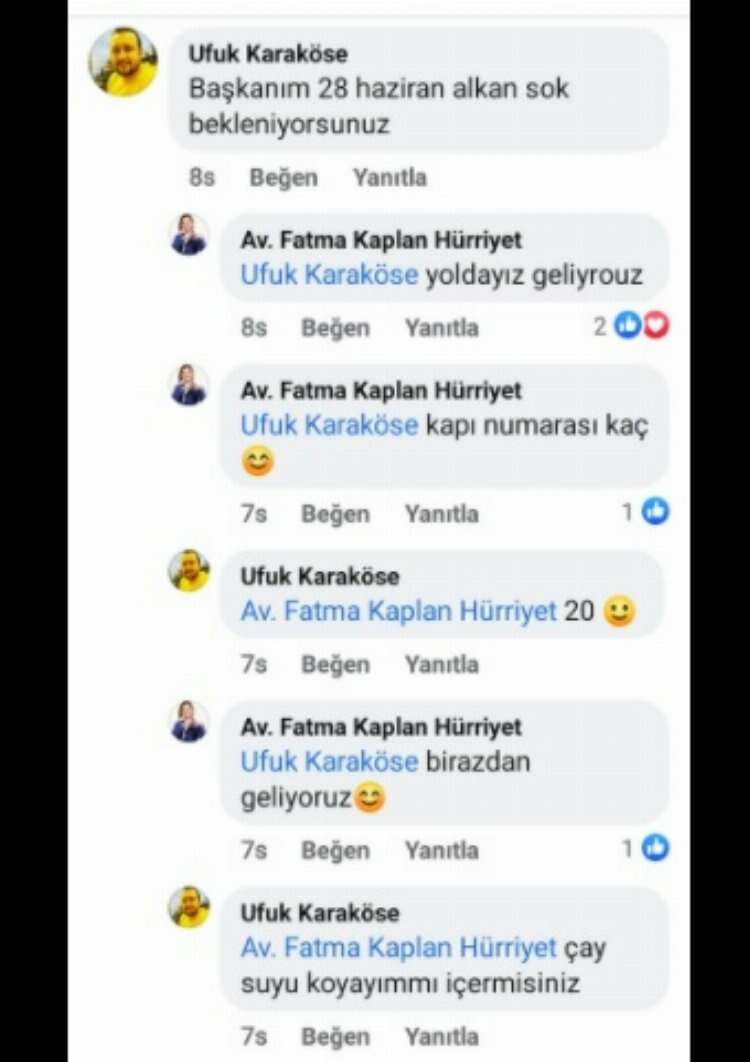Like the "birazdan geliyoruz" reply
The width and height of the screenshot is (750, 1062).
(335, 850)
